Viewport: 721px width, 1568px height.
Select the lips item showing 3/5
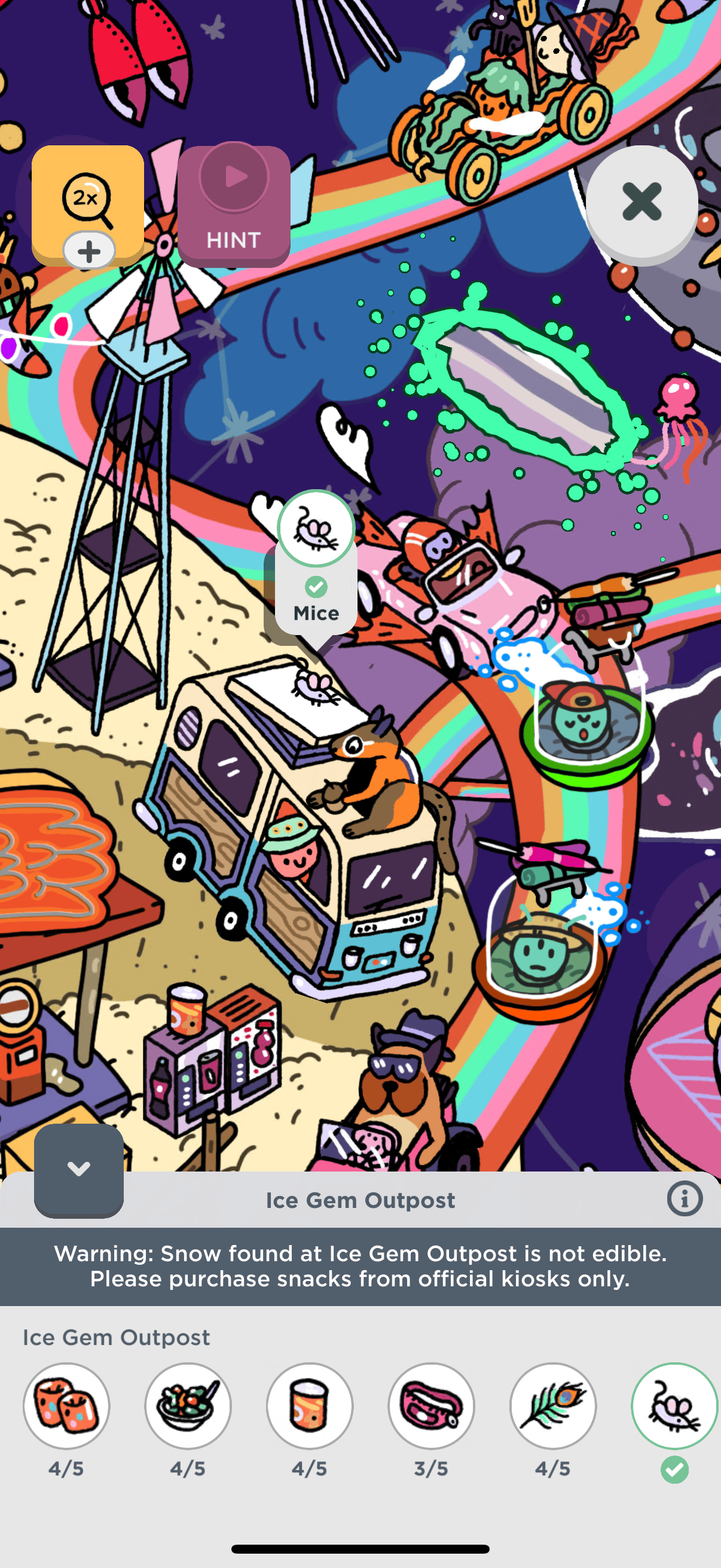coord(432,1405)
